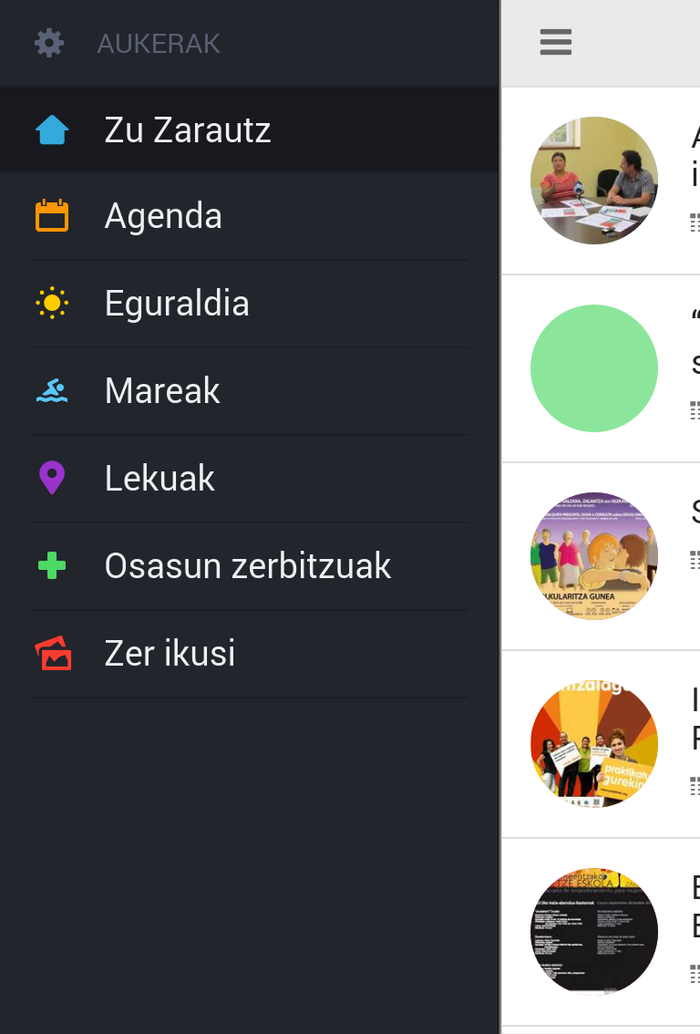Open Zer ikusi section
700x1034 pixels.
(x=170, y=653)
